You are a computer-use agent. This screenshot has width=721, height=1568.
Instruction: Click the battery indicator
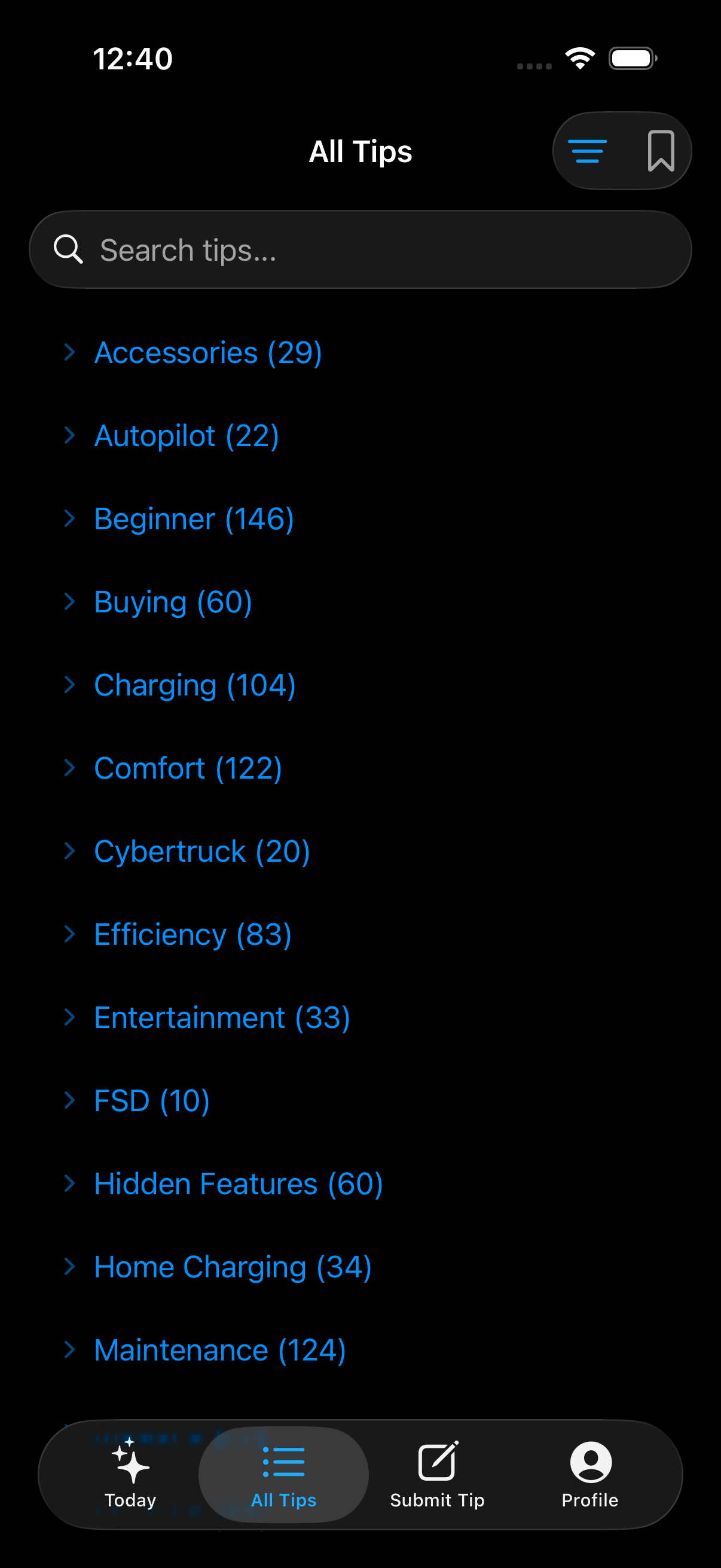coord(633,57)
